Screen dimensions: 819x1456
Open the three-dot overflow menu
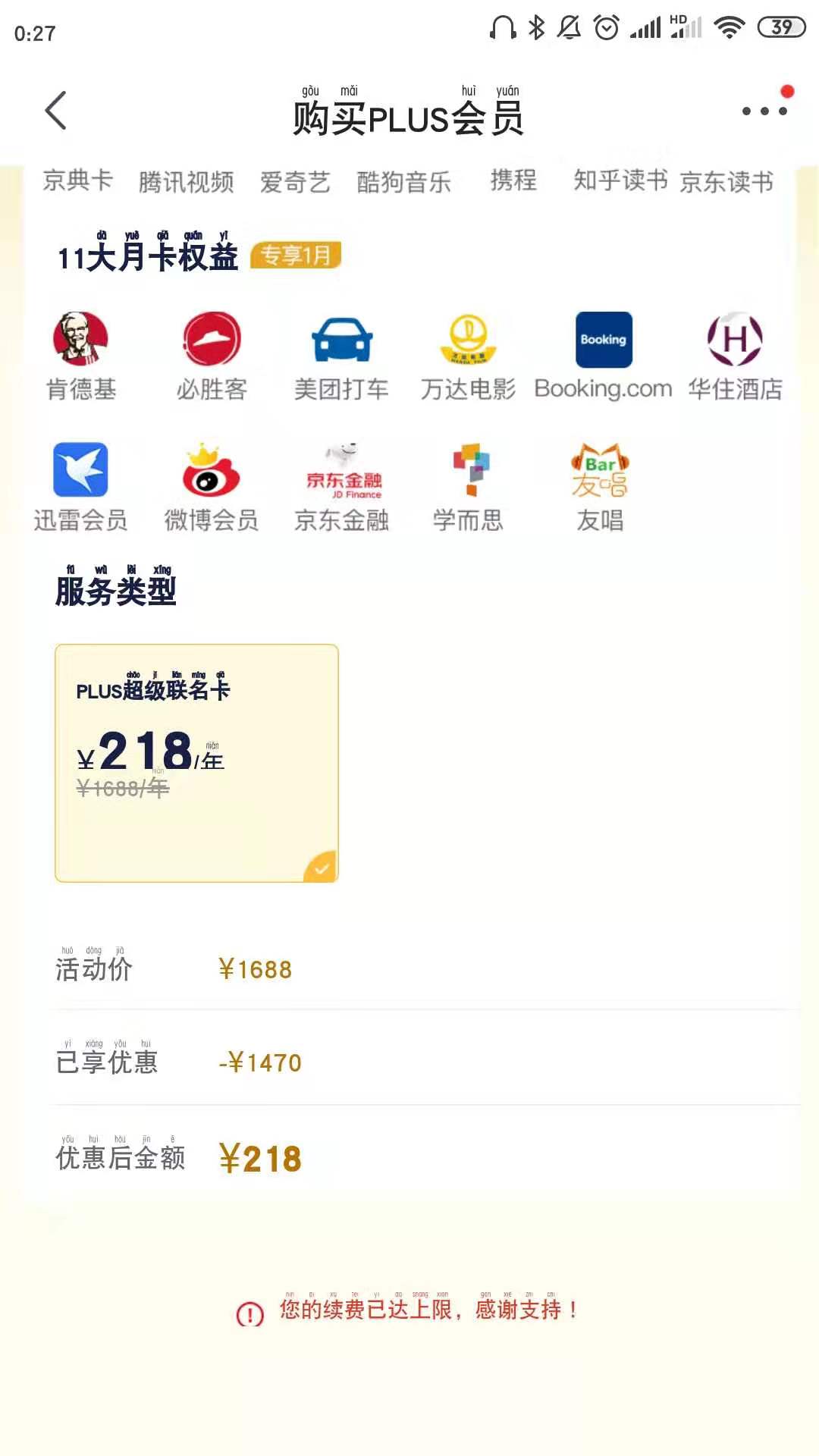click(764, 111)
